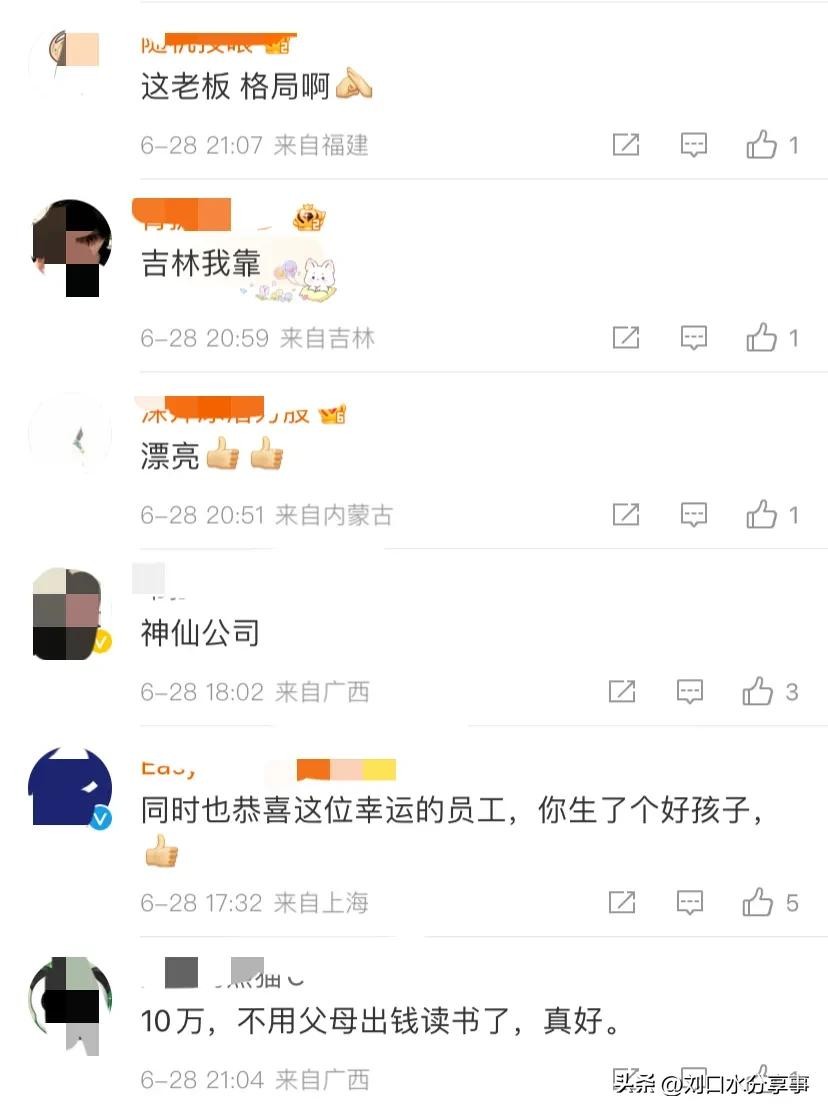The width and height of the screenshot is (828, 1113).
Task: Reply to the comment from 上海
Action: tap(690, 903)
